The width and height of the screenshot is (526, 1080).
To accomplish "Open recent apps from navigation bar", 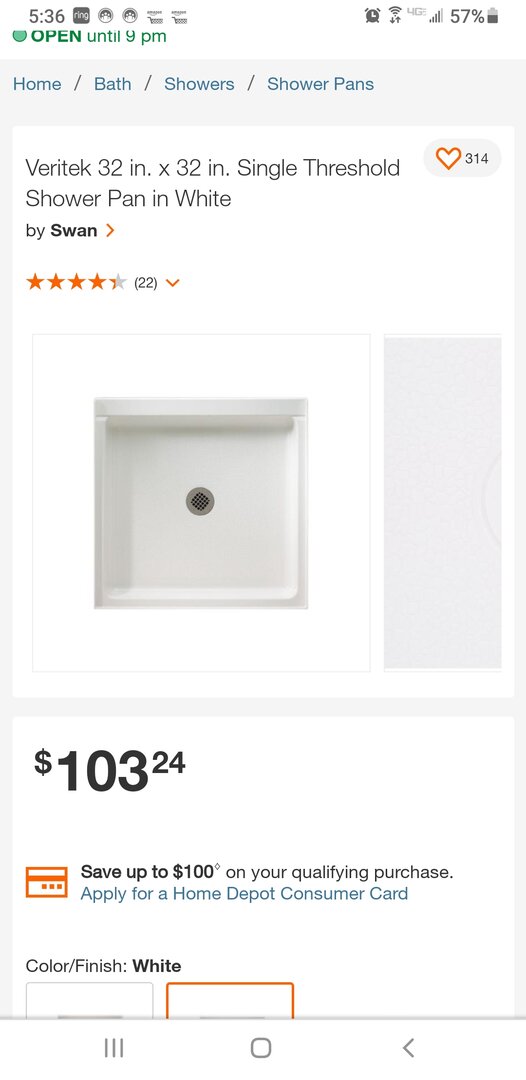I will pos(114,1048).
